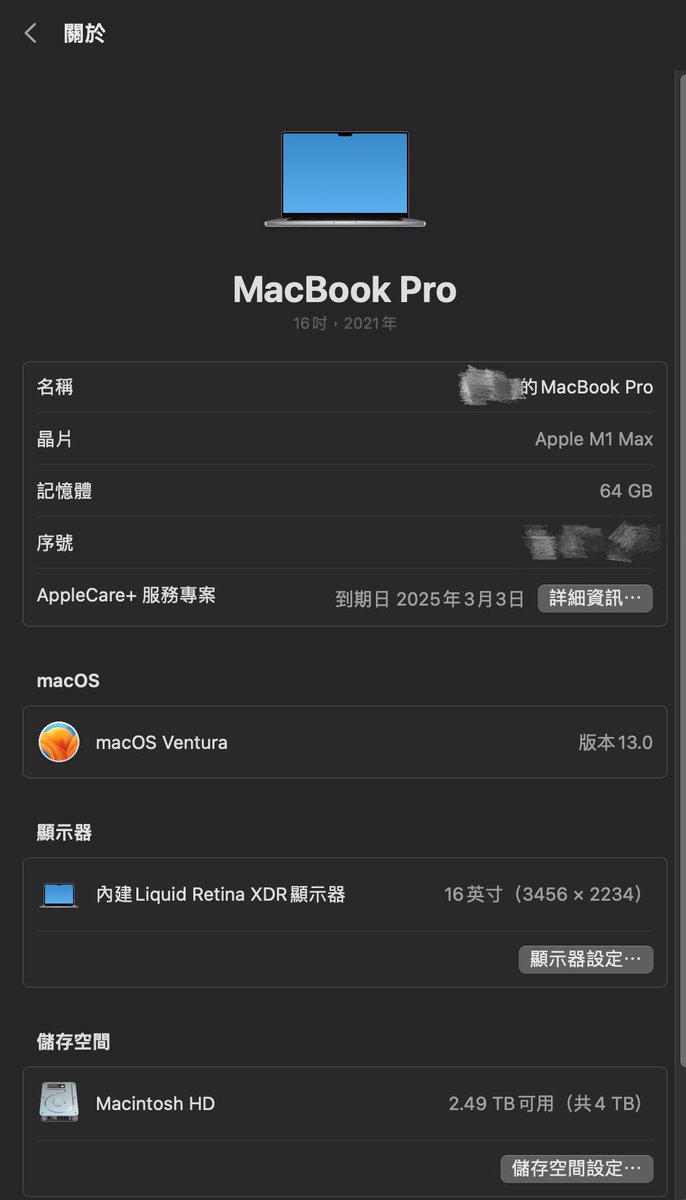Open 顯示器設定 for the display

click(x=586, y=959)
